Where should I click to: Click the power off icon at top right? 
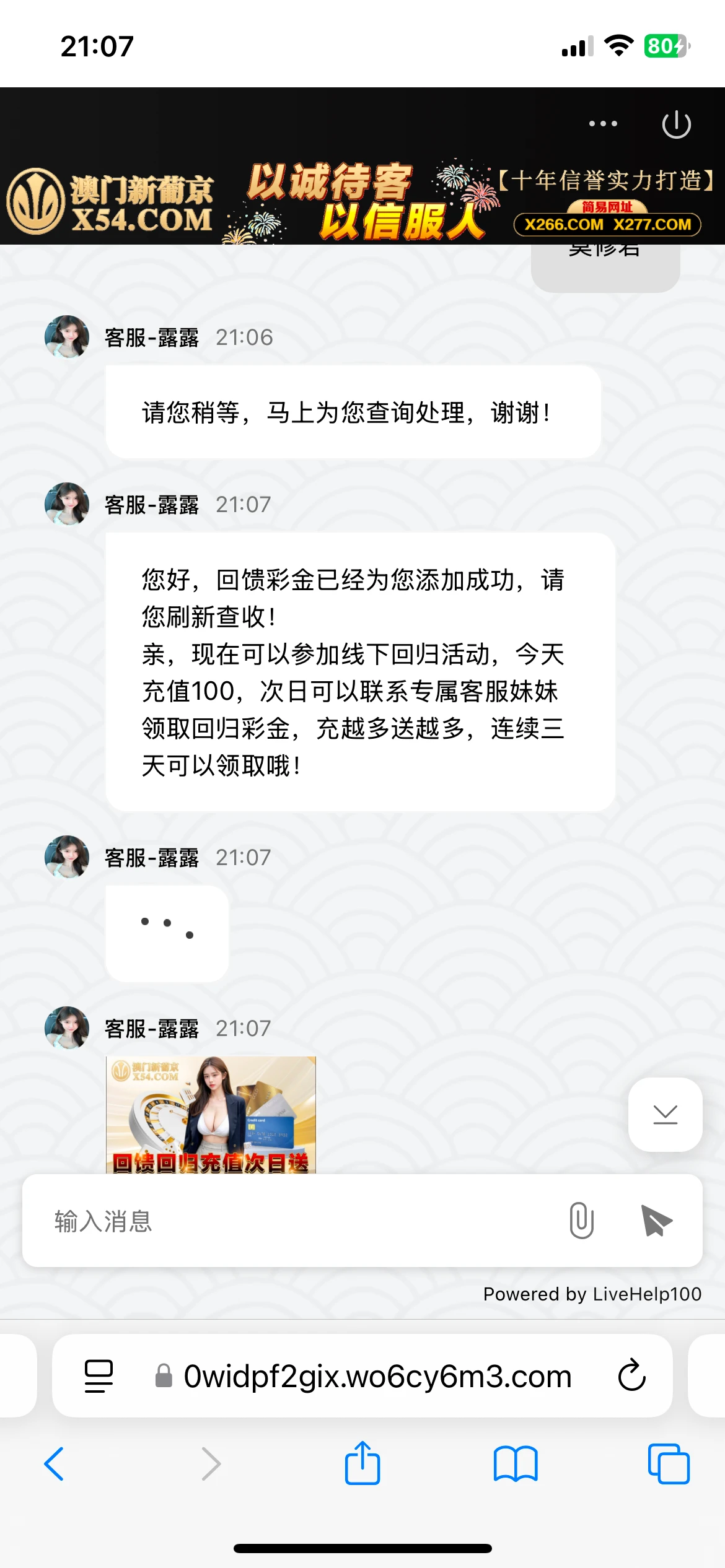coord(675,123)
